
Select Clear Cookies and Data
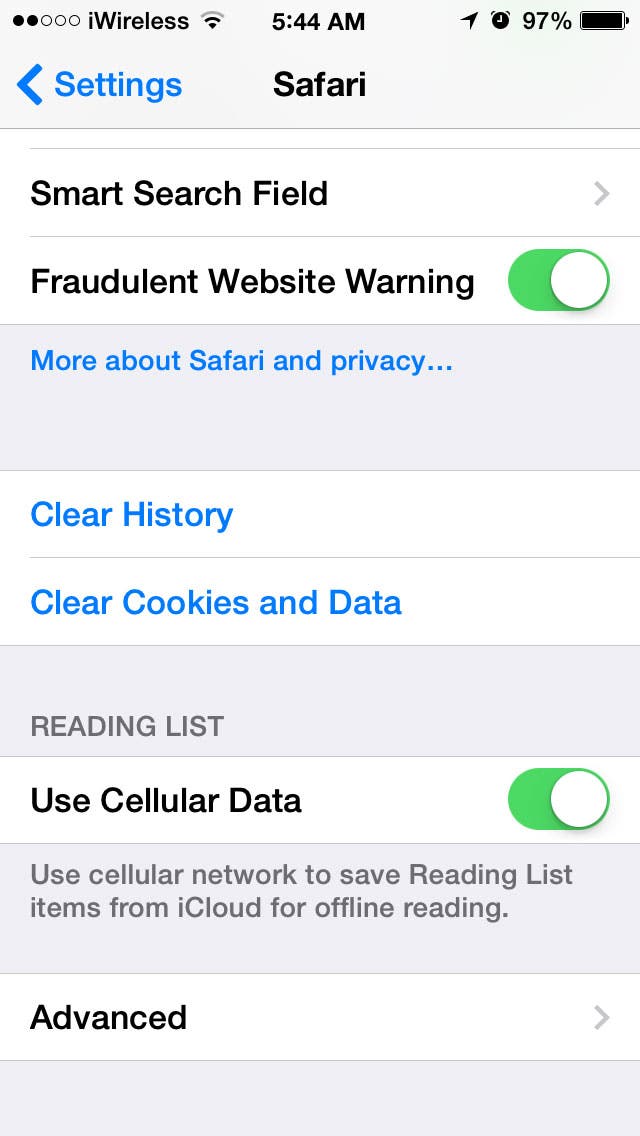[320, 602]
